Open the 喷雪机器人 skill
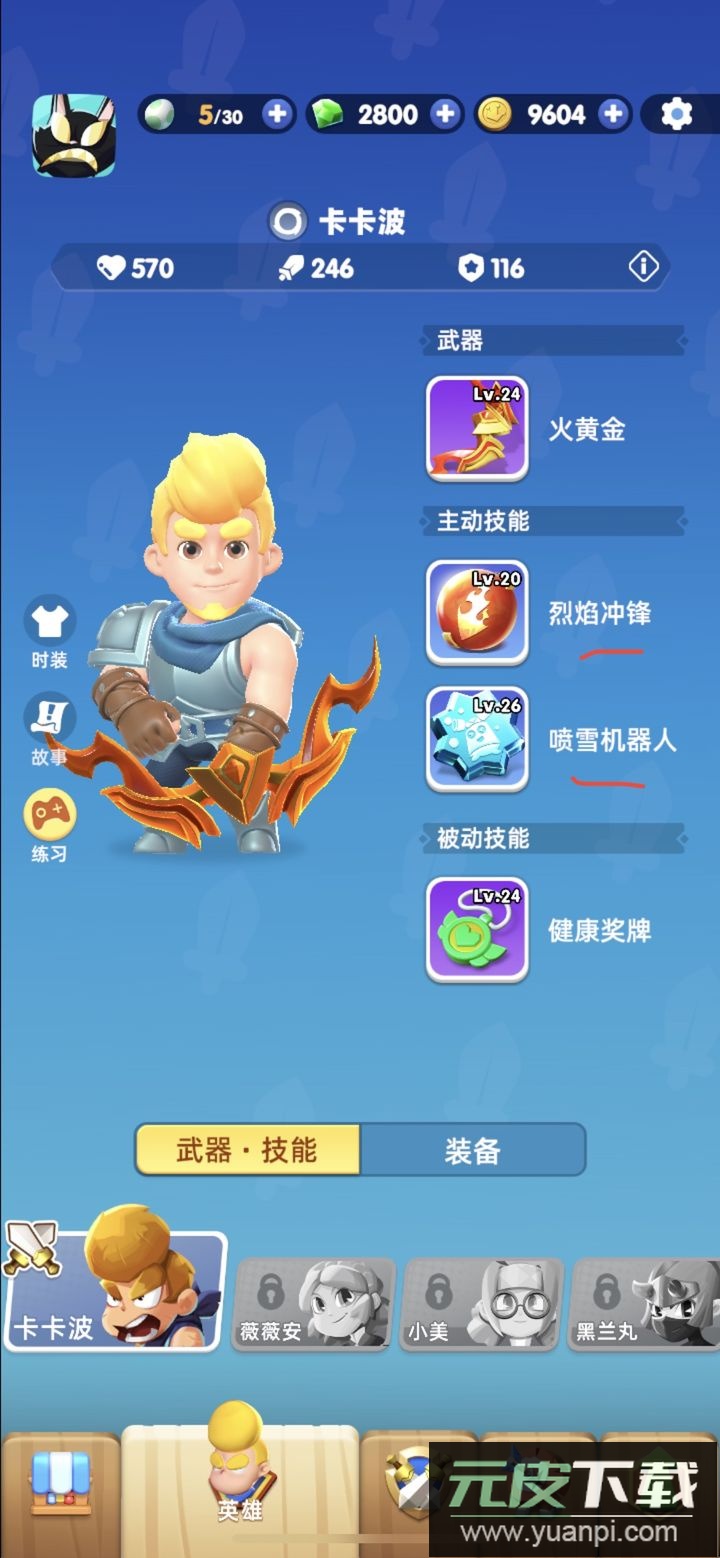The width and height of the screenshot is (720, 1558). (478, 740)
